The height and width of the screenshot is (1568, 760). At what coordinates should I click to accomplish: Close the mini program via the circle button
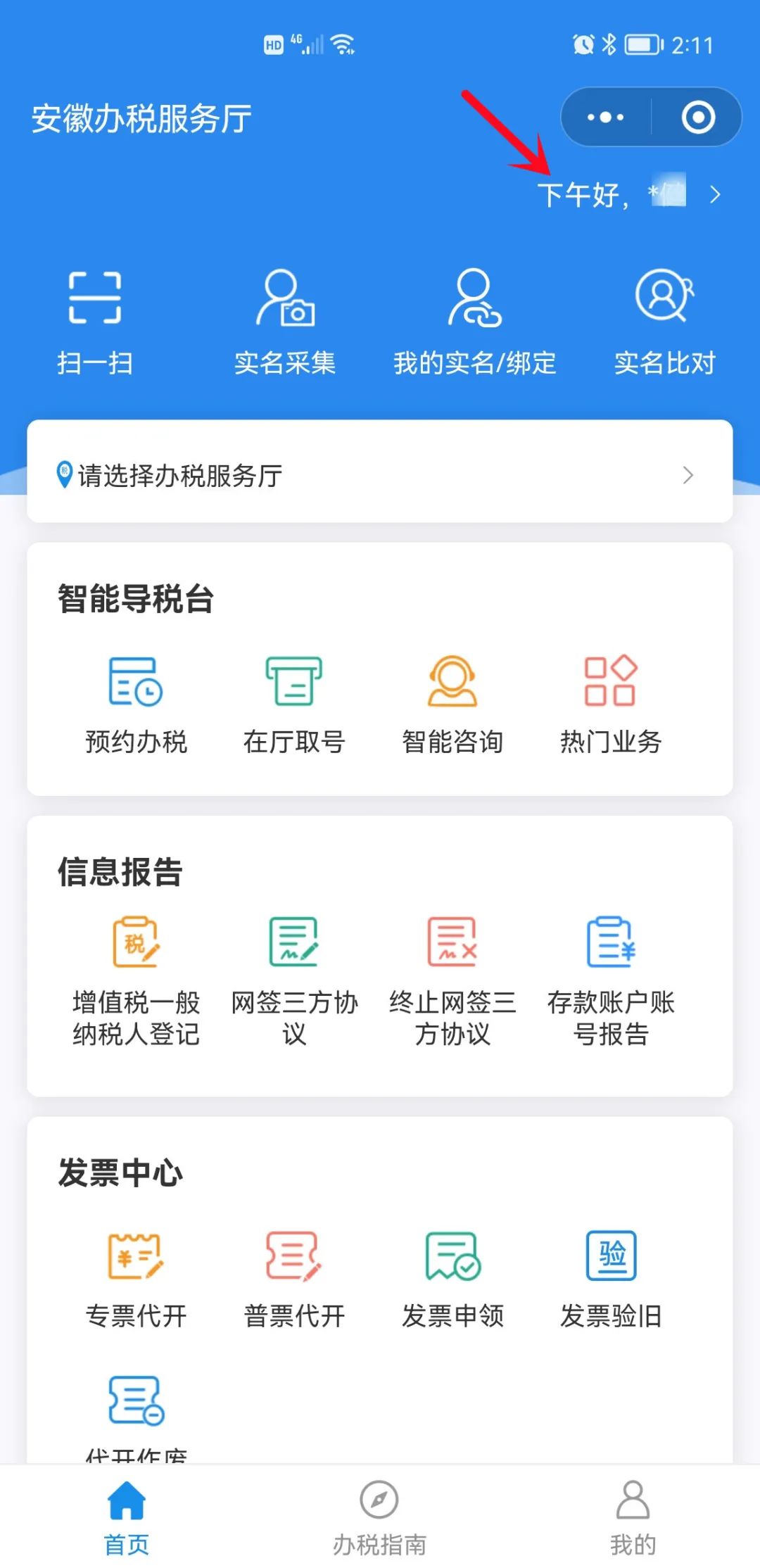coord(698,117)
